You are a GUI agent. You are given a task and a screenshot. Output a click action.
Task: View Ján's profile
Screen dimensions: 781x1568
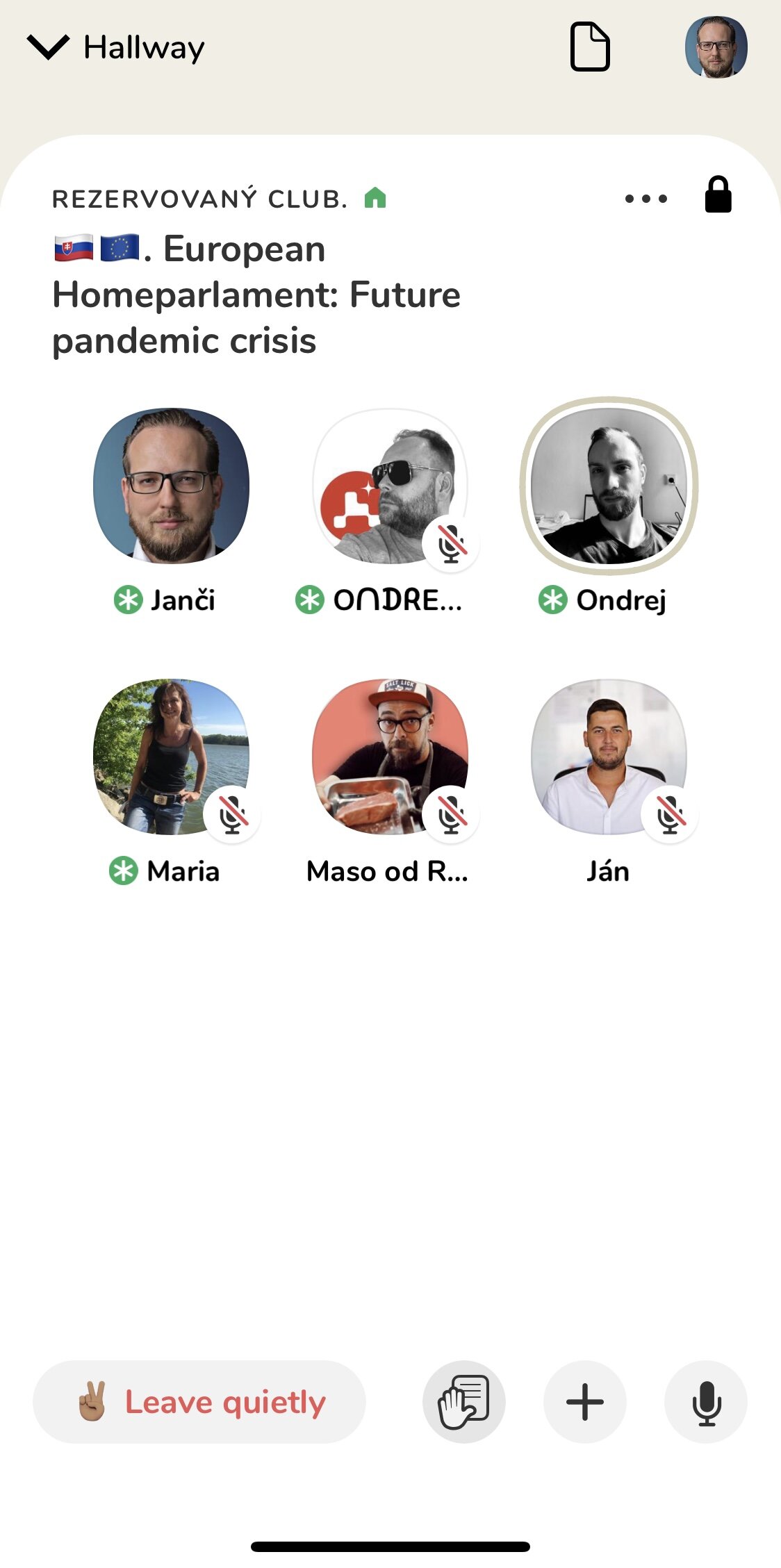click(609, 757)
